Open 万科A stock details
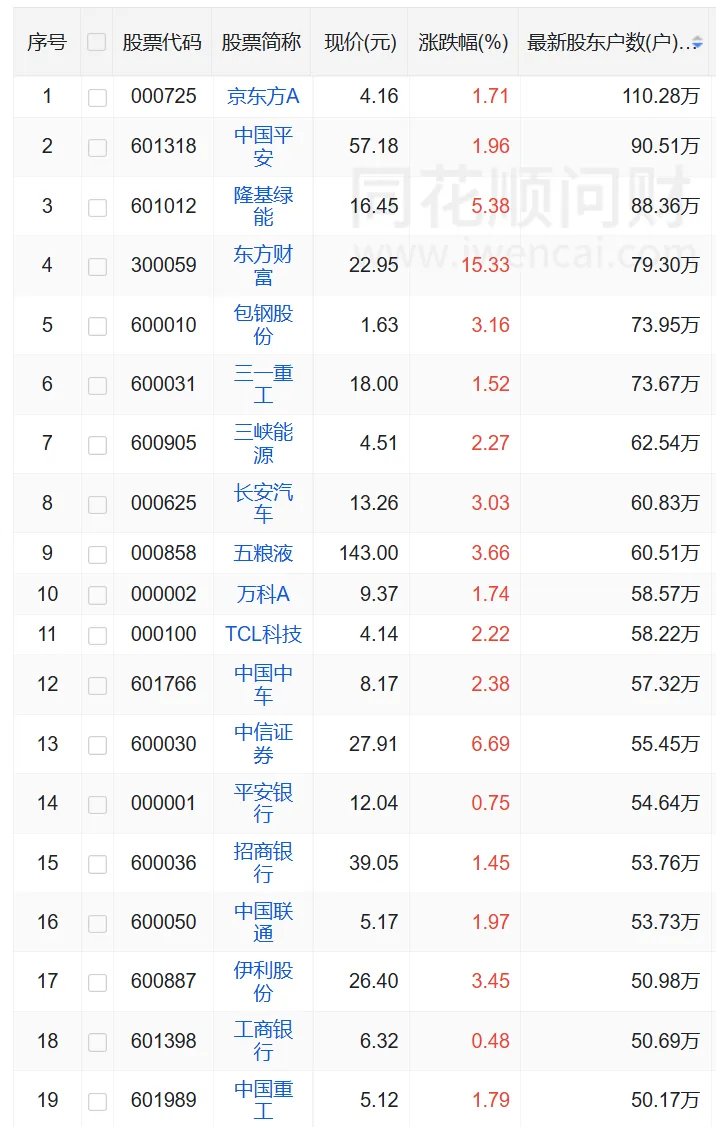Screen dimensions: 716x1127 pyautogui.click(x=263, y=594)
